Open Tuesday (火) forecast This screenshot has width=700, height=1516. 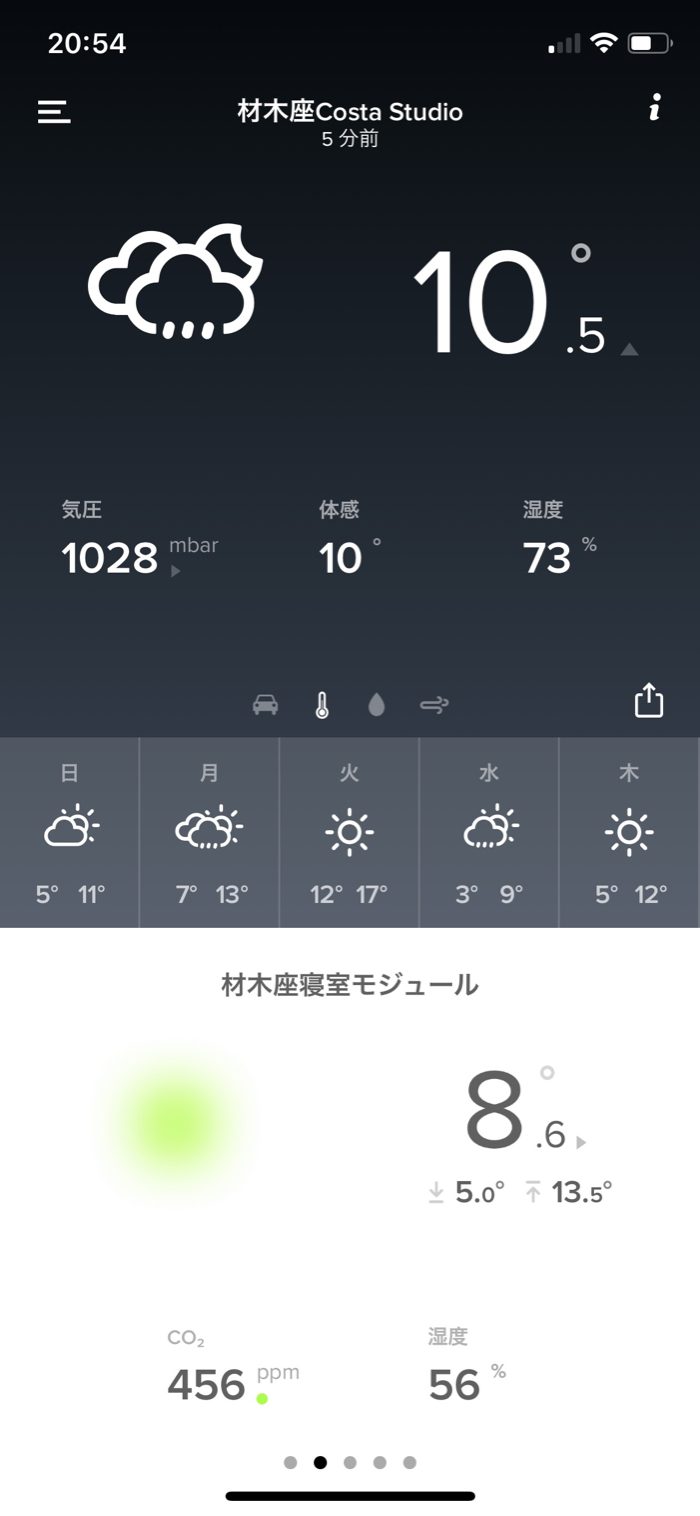pos(349,833)
